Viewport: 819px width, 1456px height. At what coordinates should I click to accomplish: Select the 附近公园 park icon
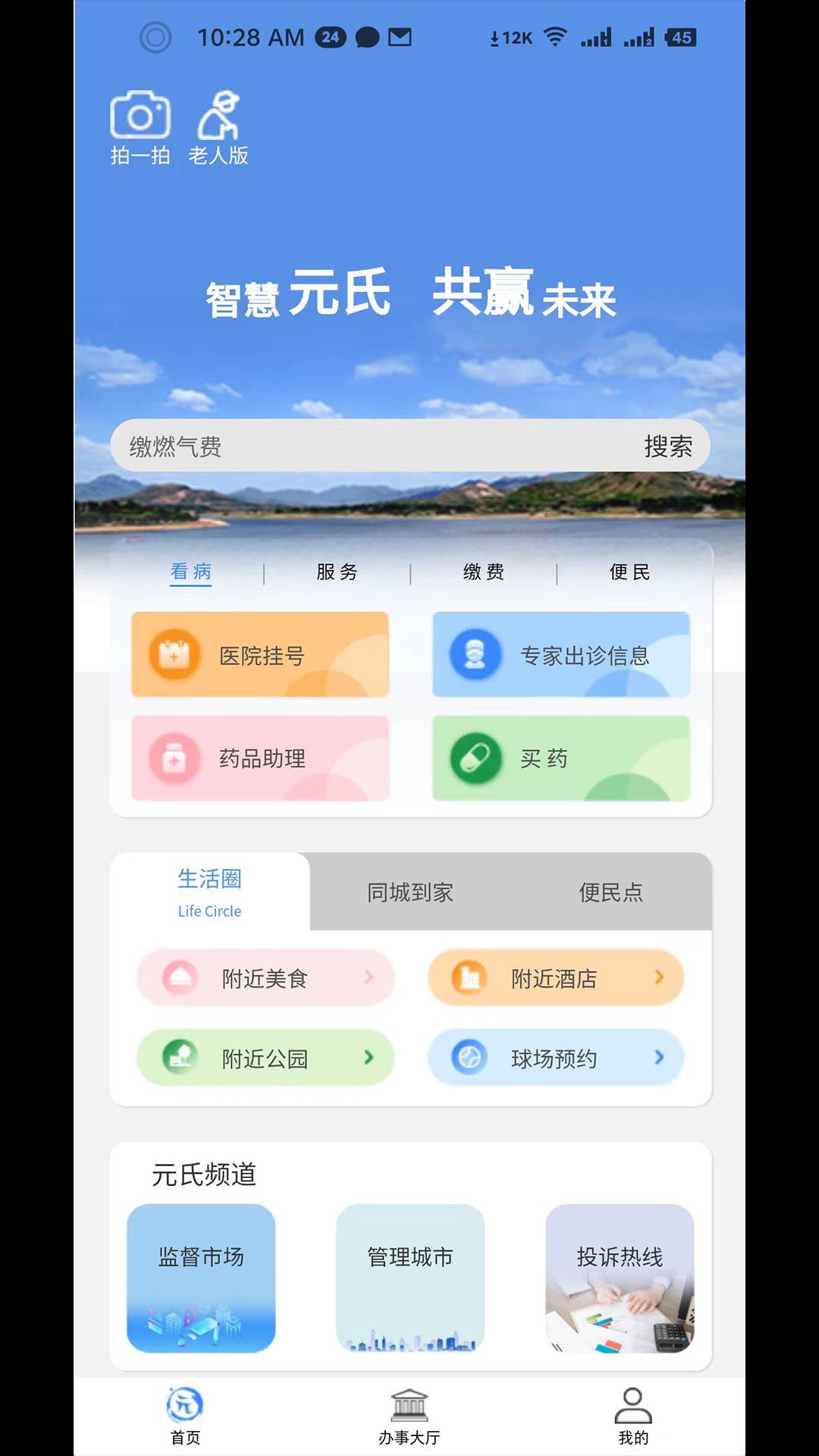click(x=178, y=1057)
